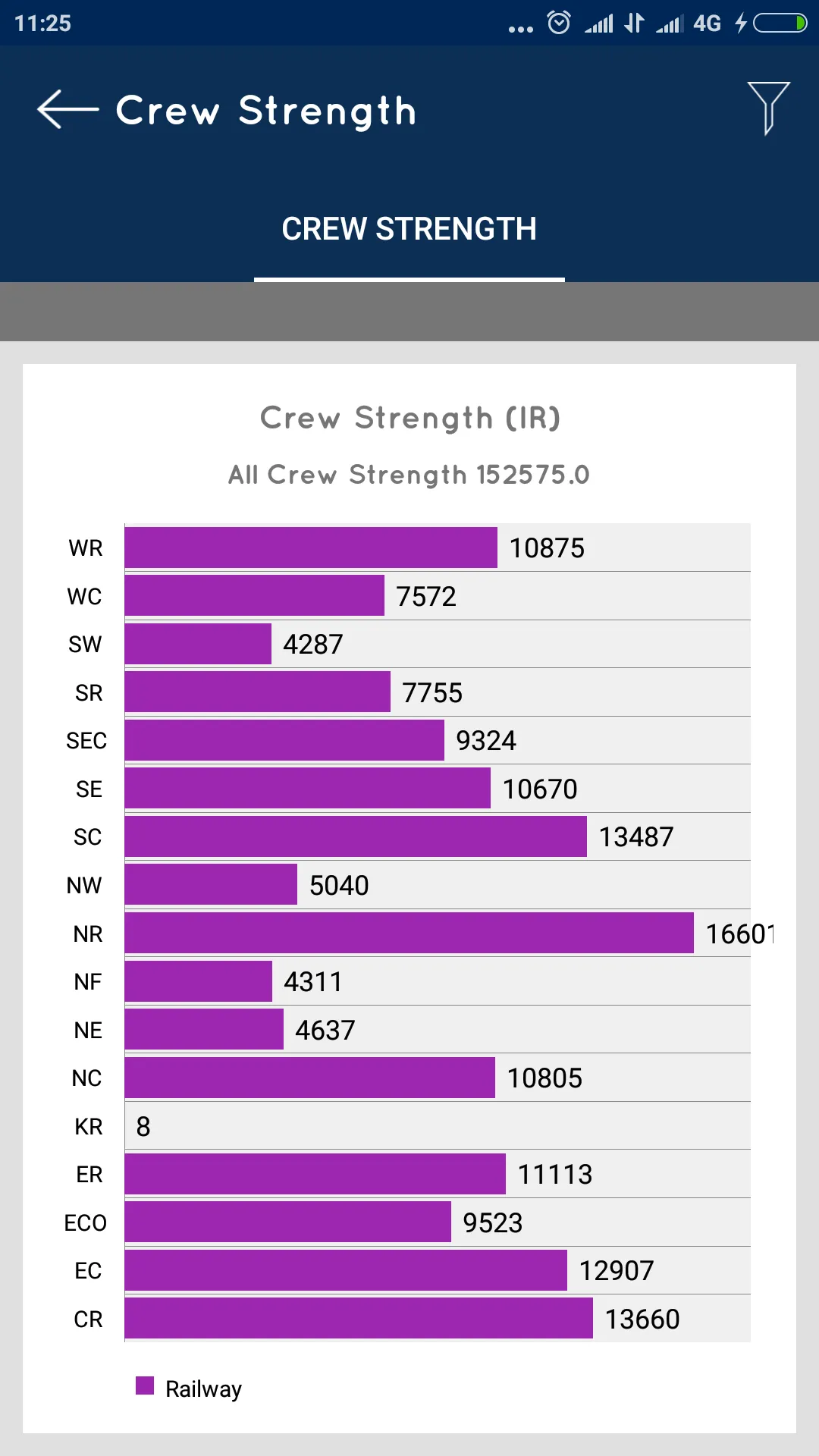Select the CREW STRENGTH tab
Image resolution: width=819 pixels, height=1456 pixels.
(409, 229)
